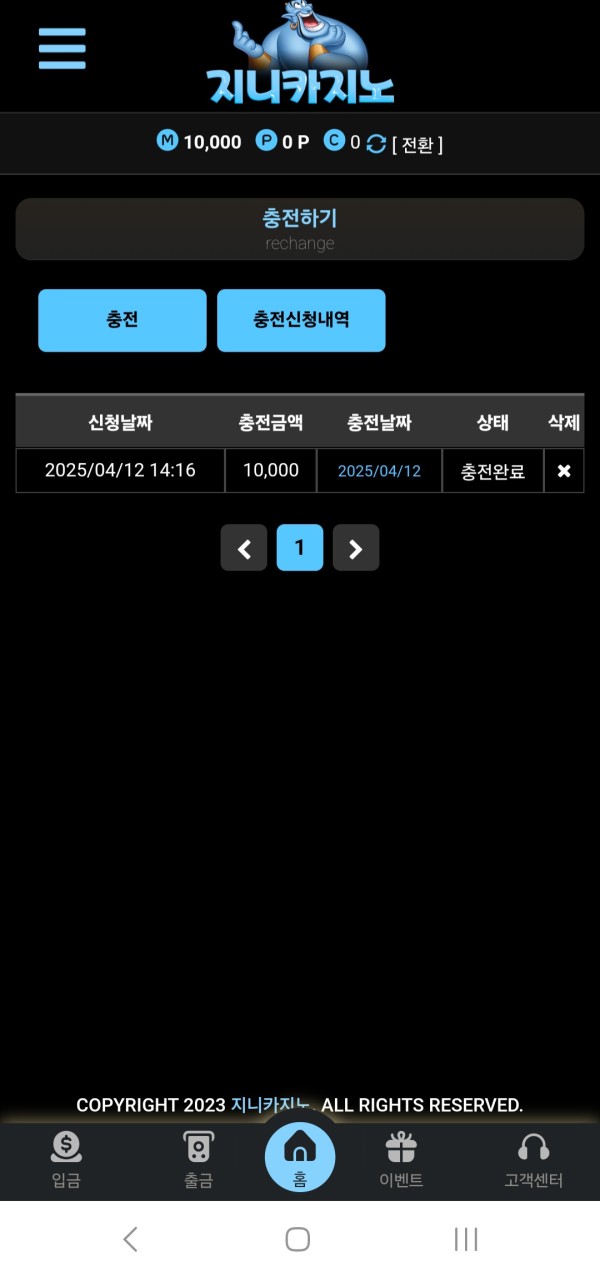Viewport: 600px width, 1276px height.
Task: Open the hamburger drawer menu
Action: pos(62,48)
